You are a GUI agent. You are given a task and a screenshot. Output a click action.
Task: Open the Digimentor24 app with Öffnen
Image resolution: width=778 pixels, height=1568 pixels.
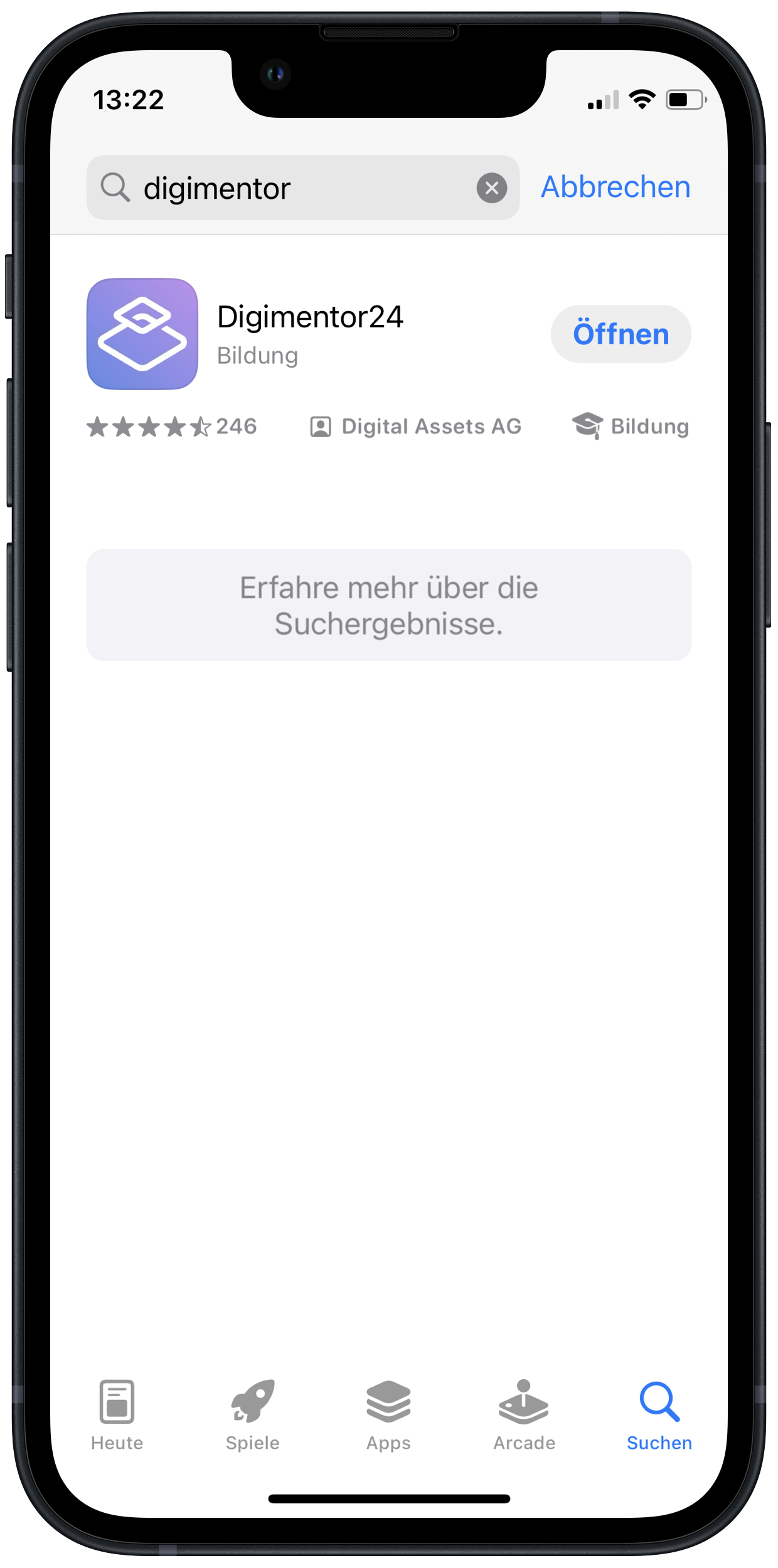[621, 334]
